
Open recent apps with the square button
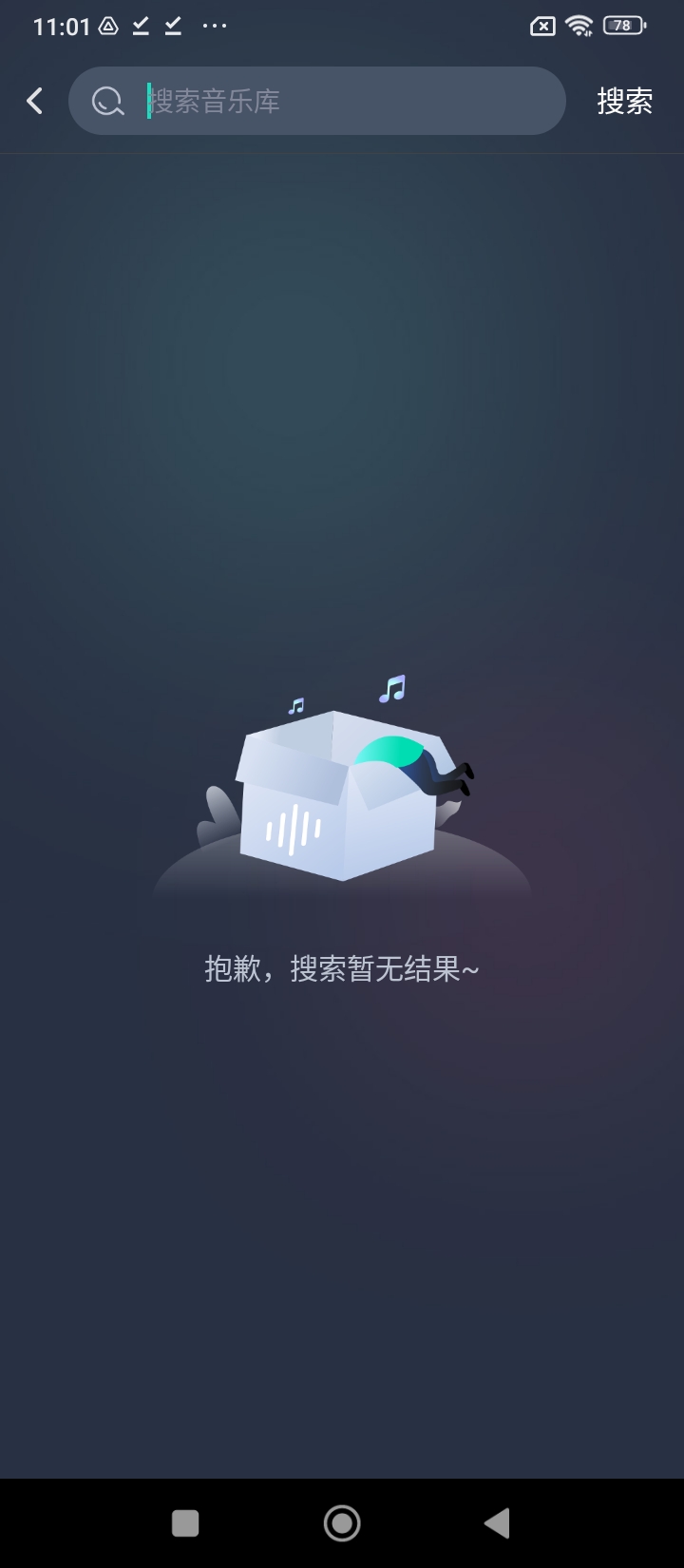185,1523
